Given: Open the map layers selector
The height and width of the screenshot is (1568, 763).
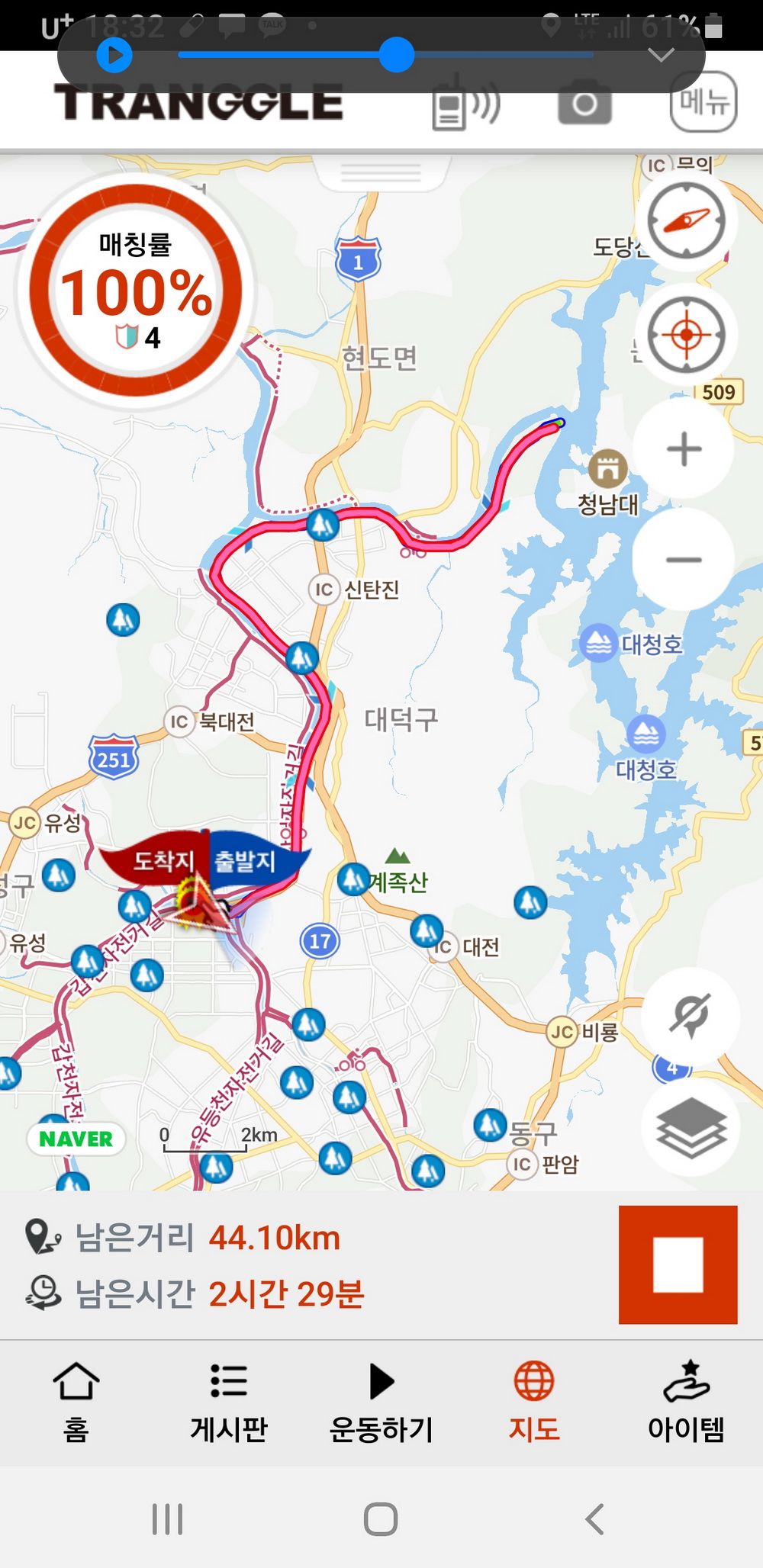Looking at the screenshot, I should click(690, 1128).
